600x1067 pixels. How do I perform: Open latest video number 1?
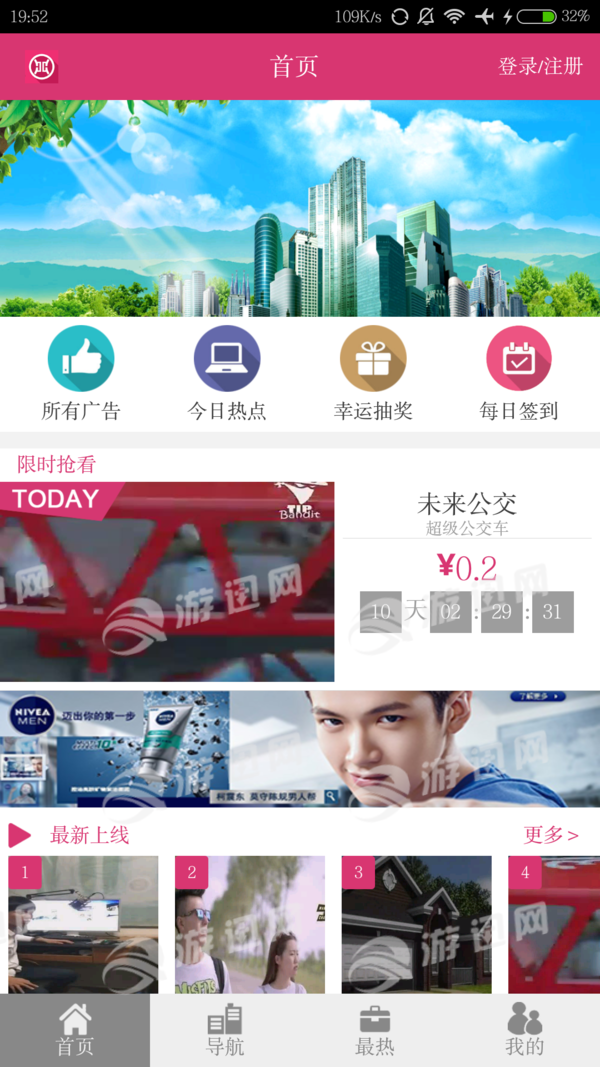[83, 924]
